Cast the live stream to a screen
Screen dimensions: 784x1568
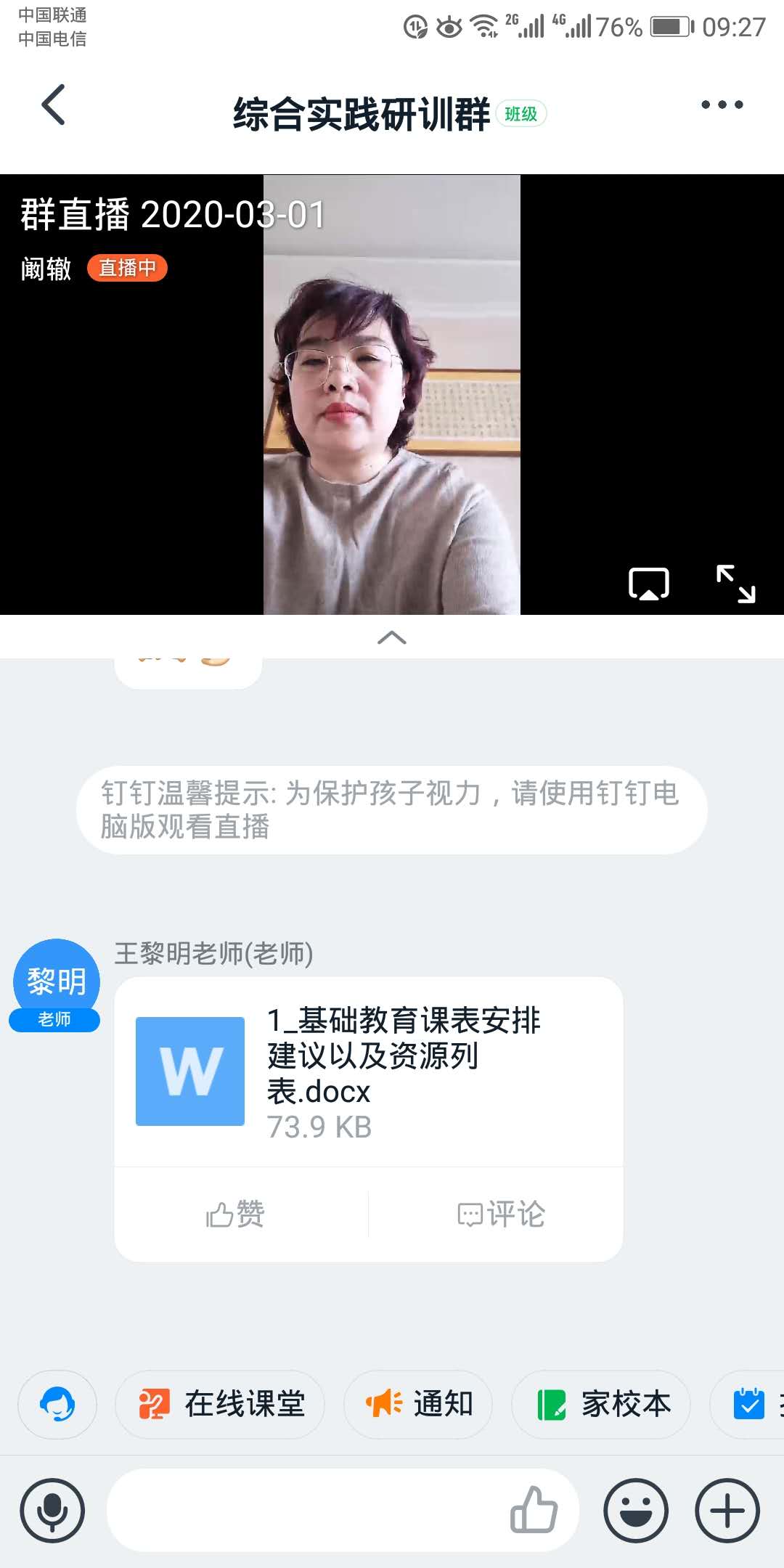coord(648,584)
